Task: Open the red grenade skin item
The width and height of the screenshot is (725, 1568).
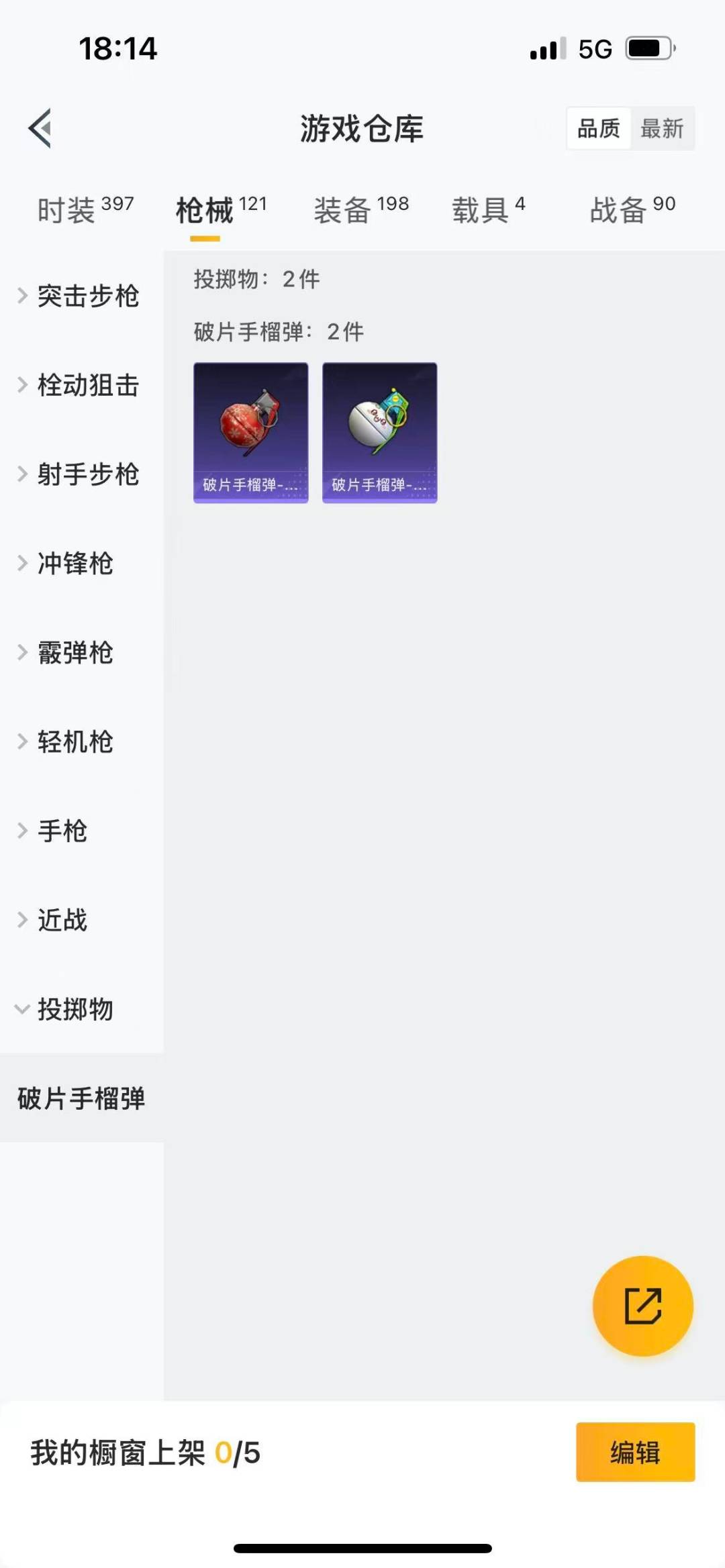Action: click(251, 433)
